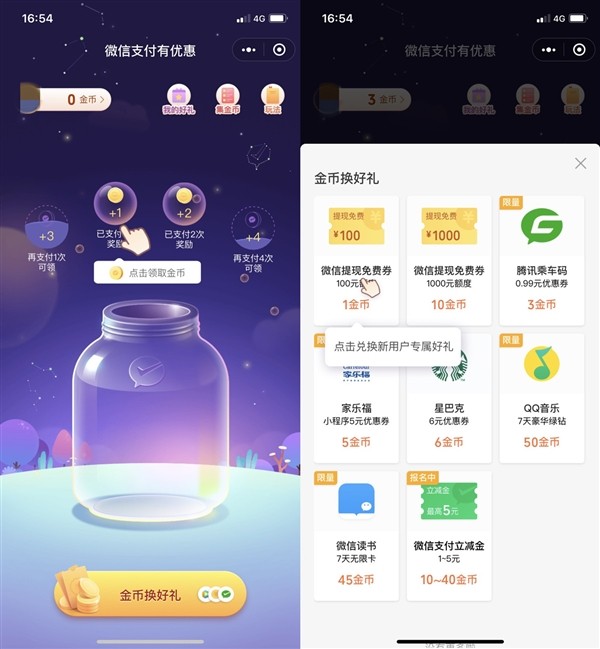Collect the +2 coin bubble
Screen dimensions: 600x649
[x=183, y=204]
